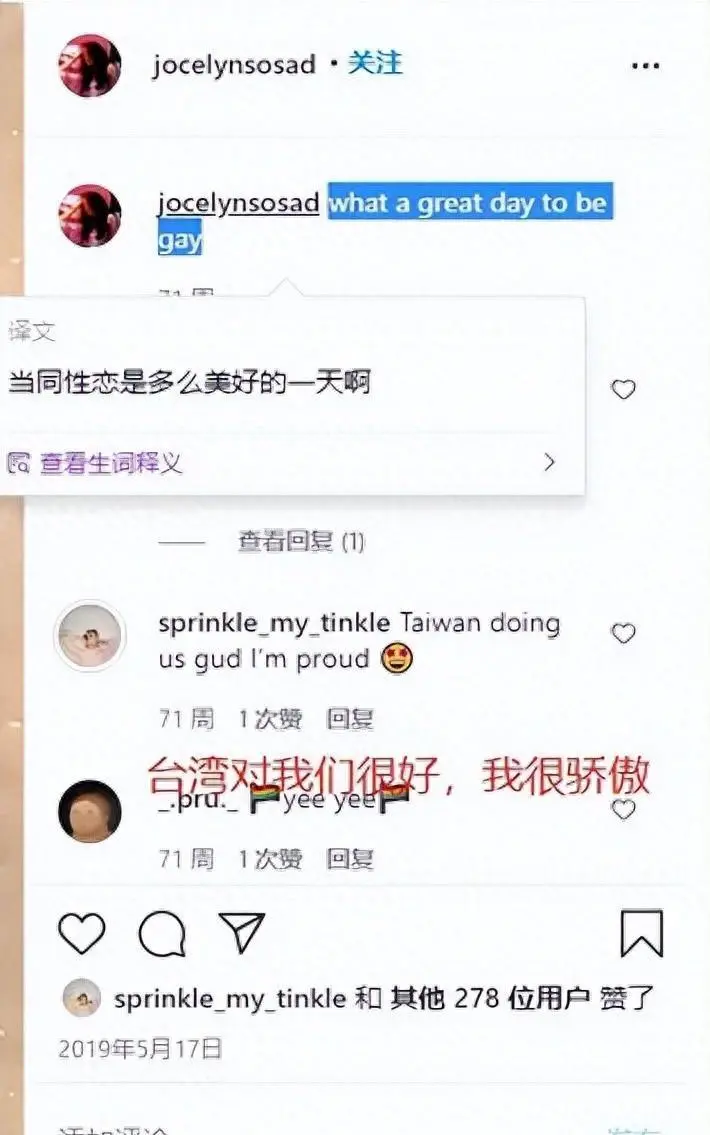The image size is (710, 1135).
Task: Open jocelynsosad's profile from the header avatar
Action: 90,65
